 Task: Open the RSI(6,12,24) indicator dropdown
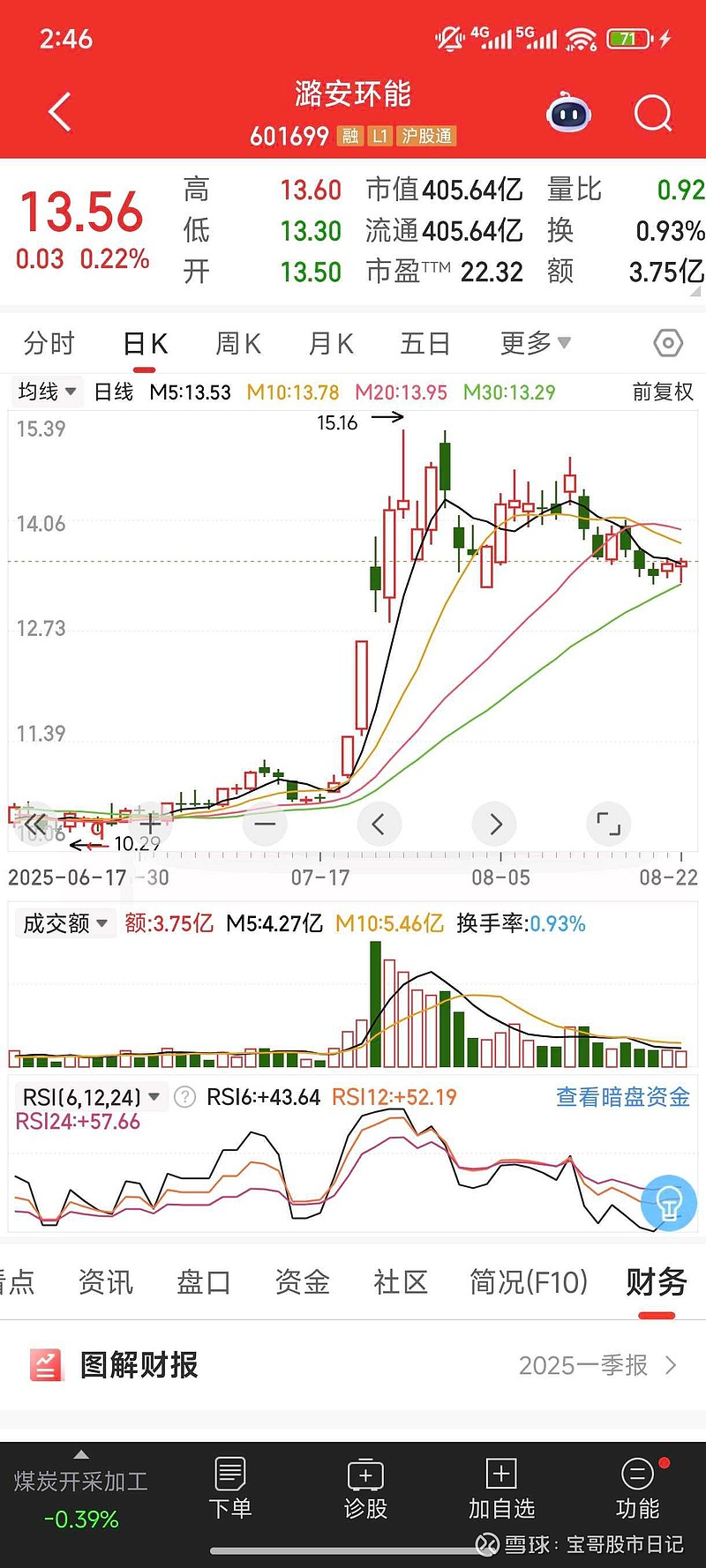pos(91,1097)
